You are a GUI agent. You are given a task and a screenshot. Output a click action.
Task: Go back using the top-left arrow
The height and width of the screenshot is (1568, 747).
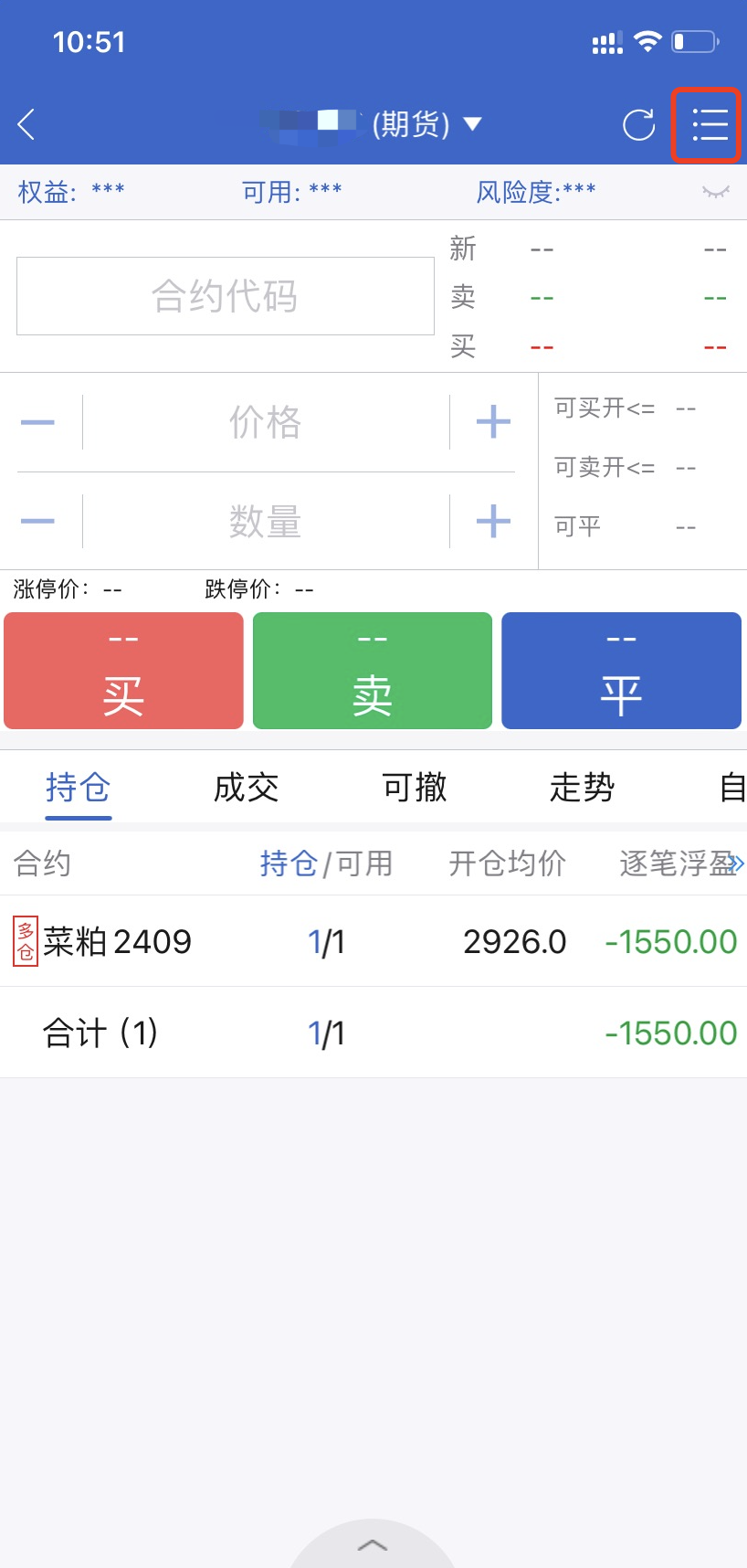click(27, 124)
